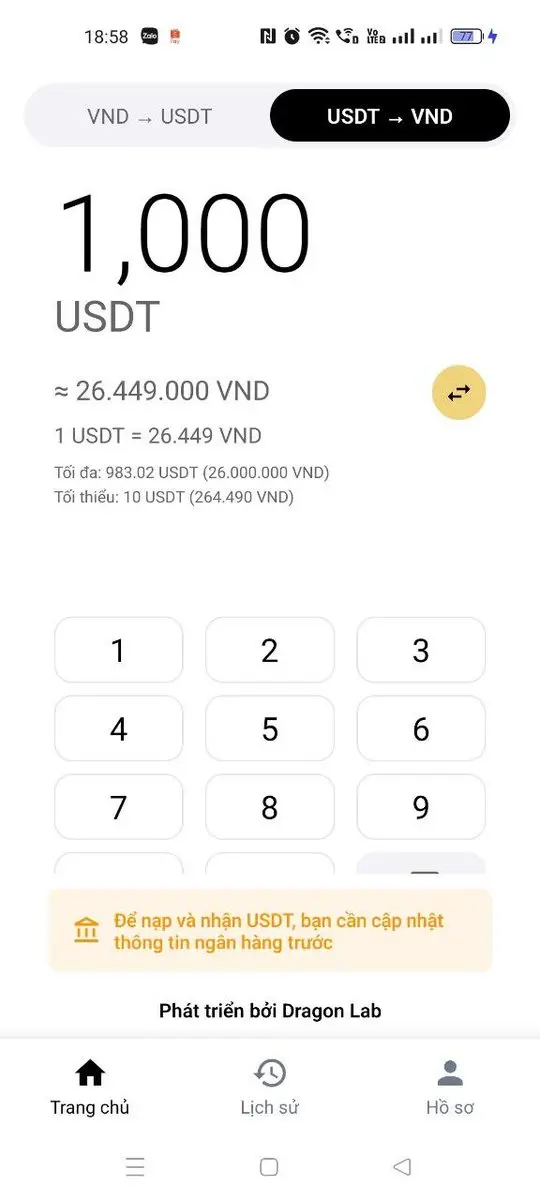
Task: Enter digit 8 on the keypad
Action: 270,806
